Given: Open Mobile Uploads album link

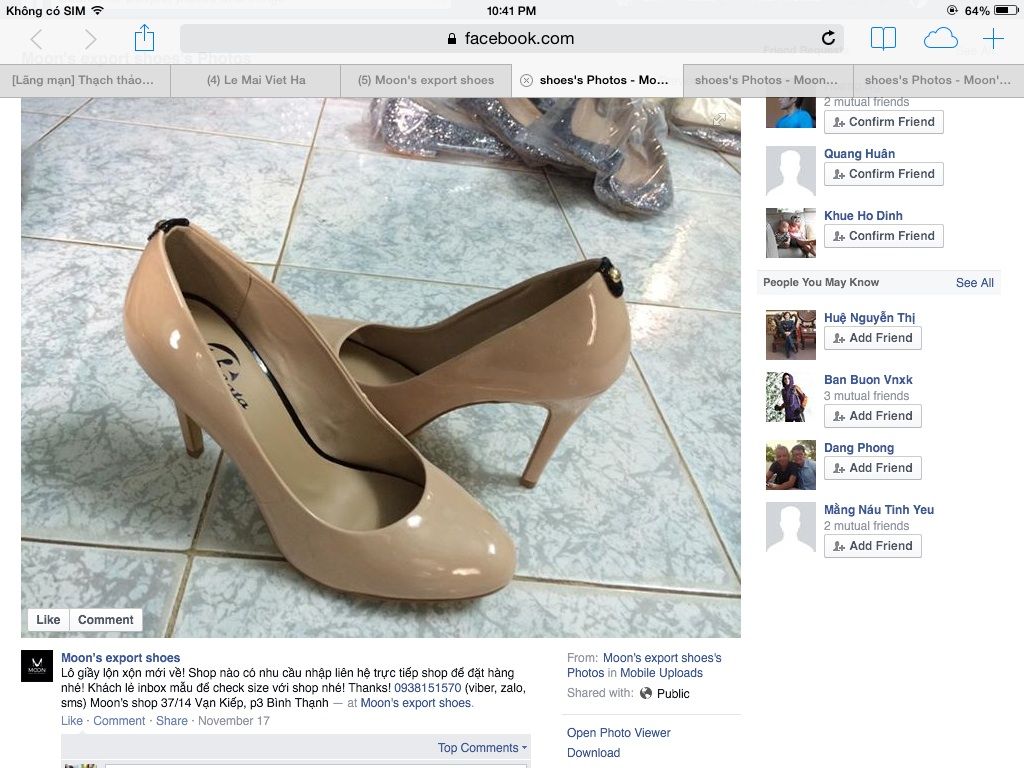Looking at the screenshot, I should [661, 673].
